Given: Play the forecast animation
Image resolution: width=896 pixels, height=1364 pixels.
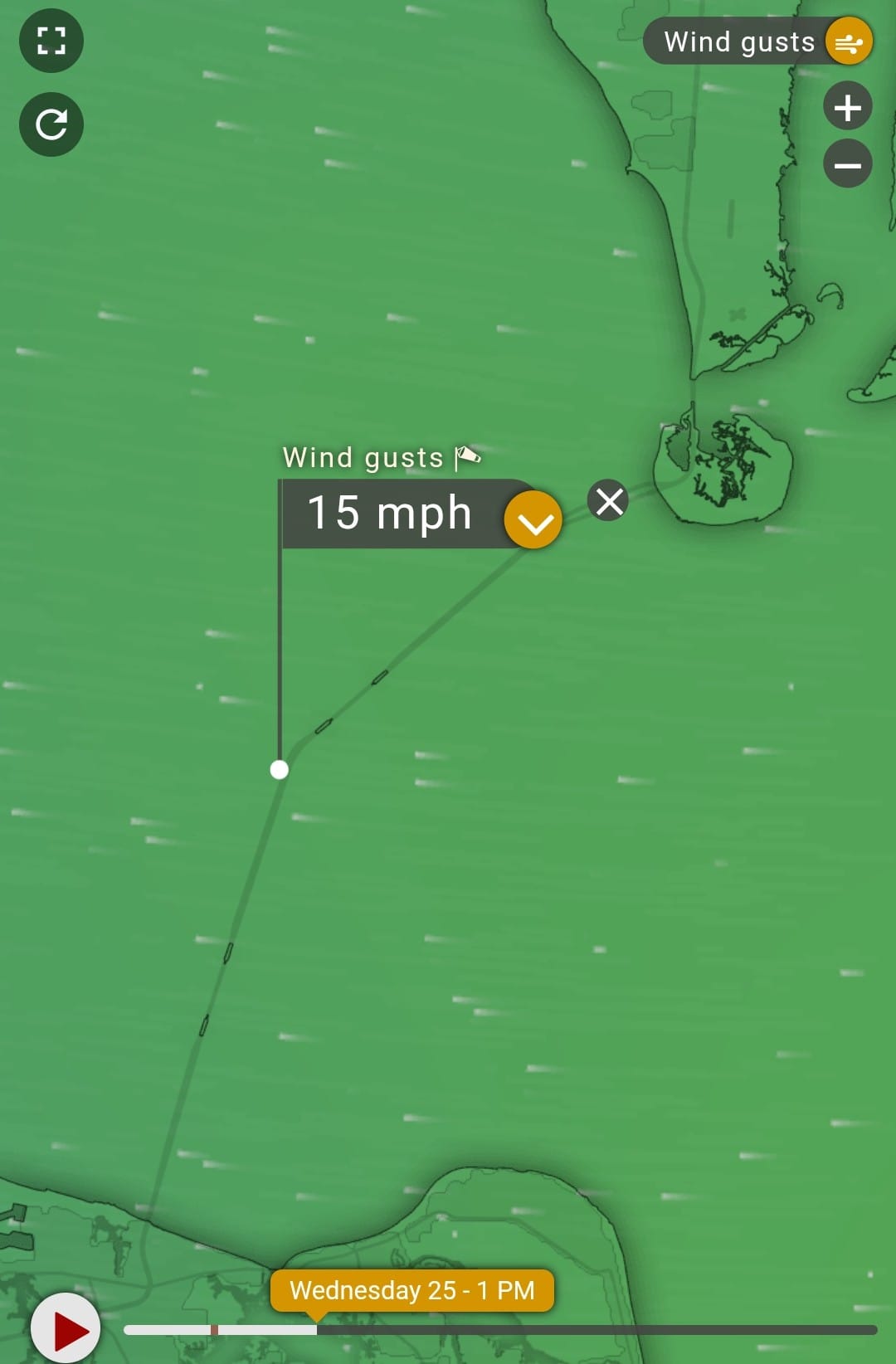Looking at the screenshot, I should click(x=66, y=1329).
